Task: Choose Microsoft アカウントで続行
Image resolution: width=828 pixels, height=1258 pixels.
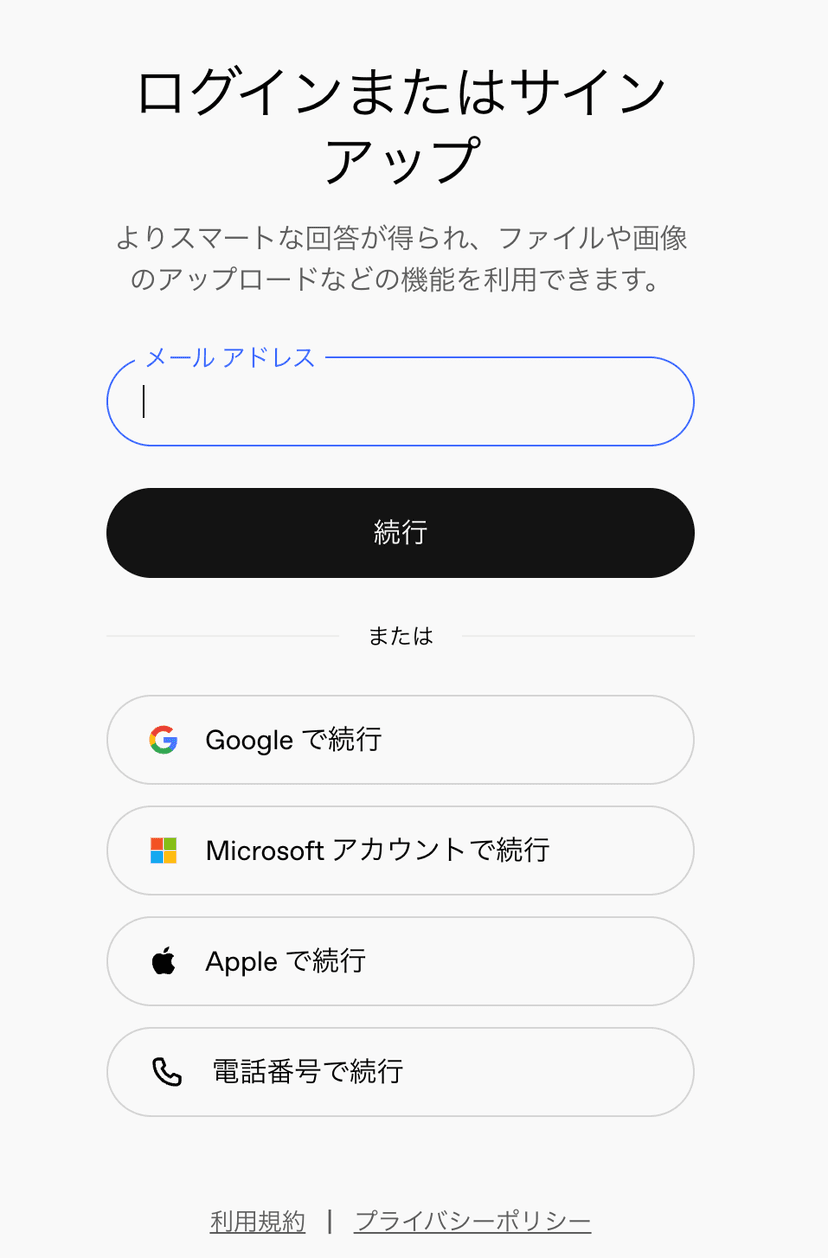Action: pyautogui.click(x=400, y=851)
